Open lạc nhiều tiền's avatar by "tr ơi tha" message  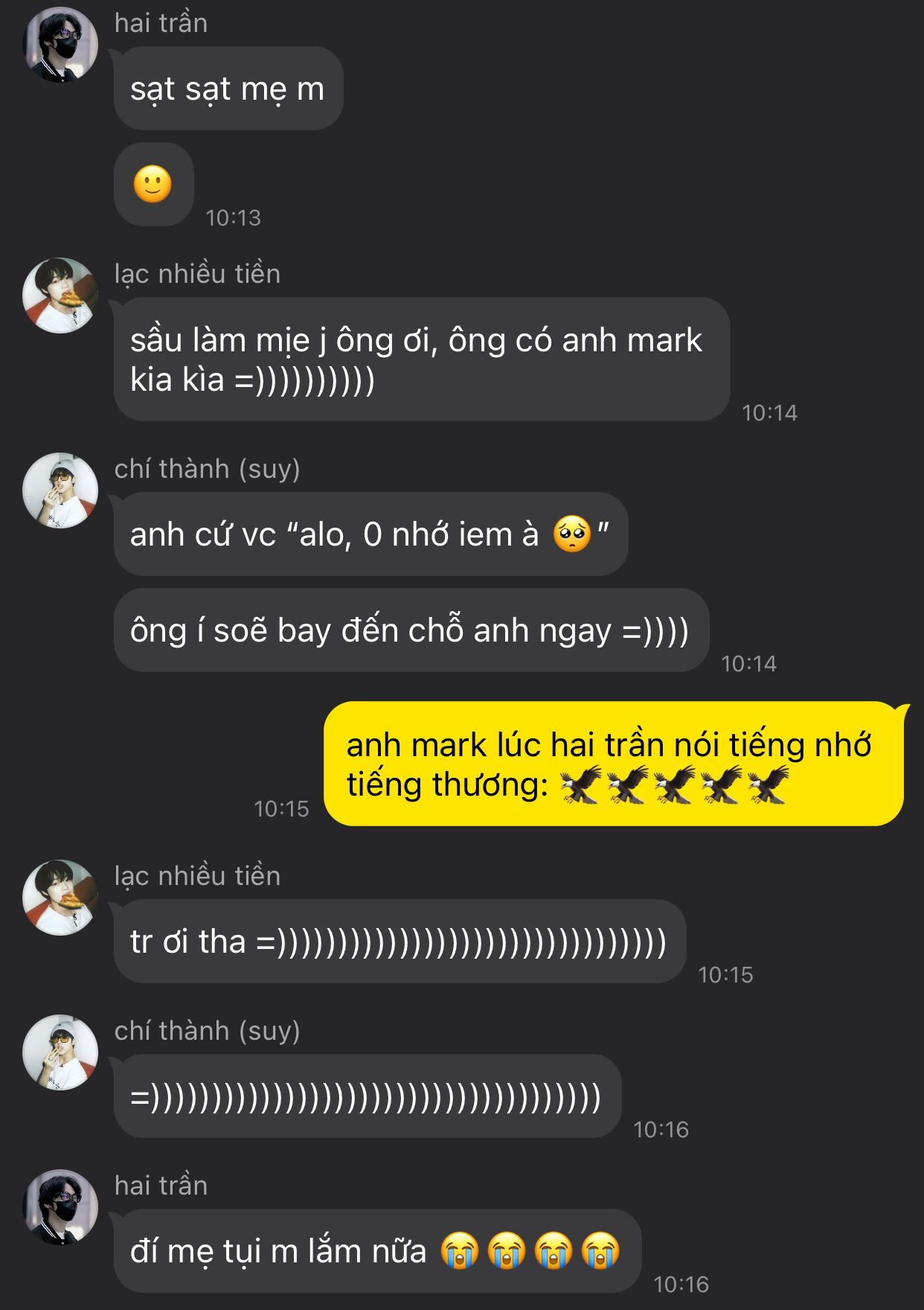click(x=60, y=898)
